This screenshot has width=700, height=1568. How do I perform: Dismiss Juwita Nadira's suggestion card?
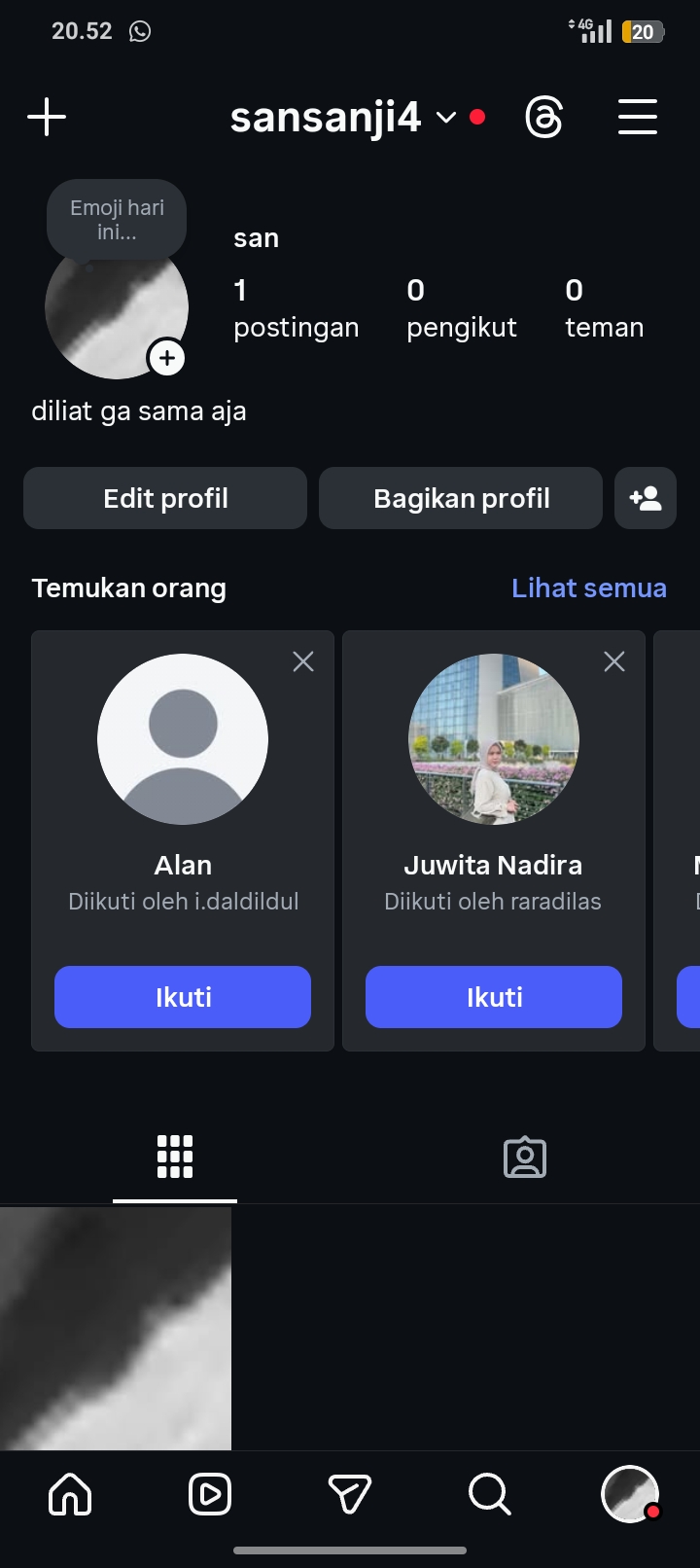coord(614,661)
